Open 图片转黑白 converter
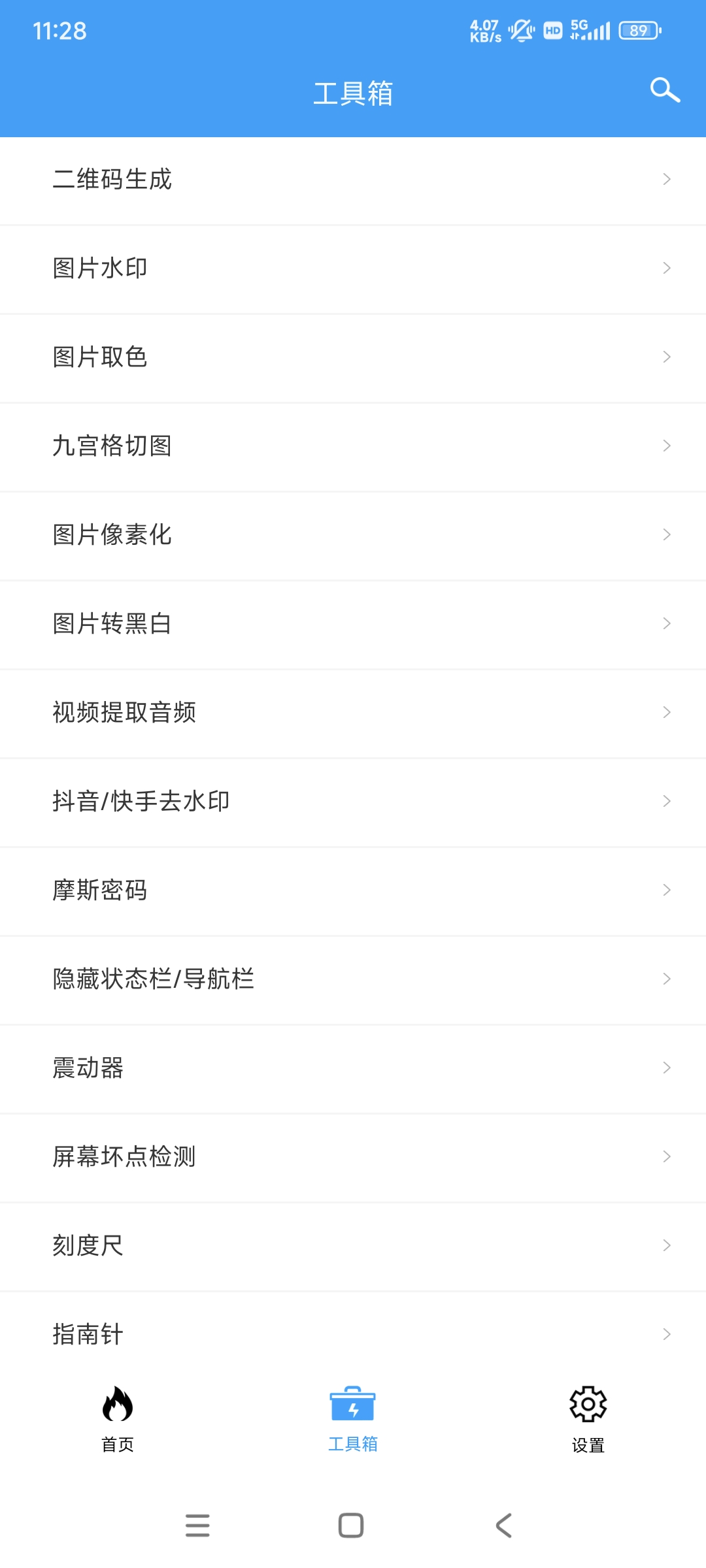This screenshot has height=1568, width=706. [x=353, y=623]
